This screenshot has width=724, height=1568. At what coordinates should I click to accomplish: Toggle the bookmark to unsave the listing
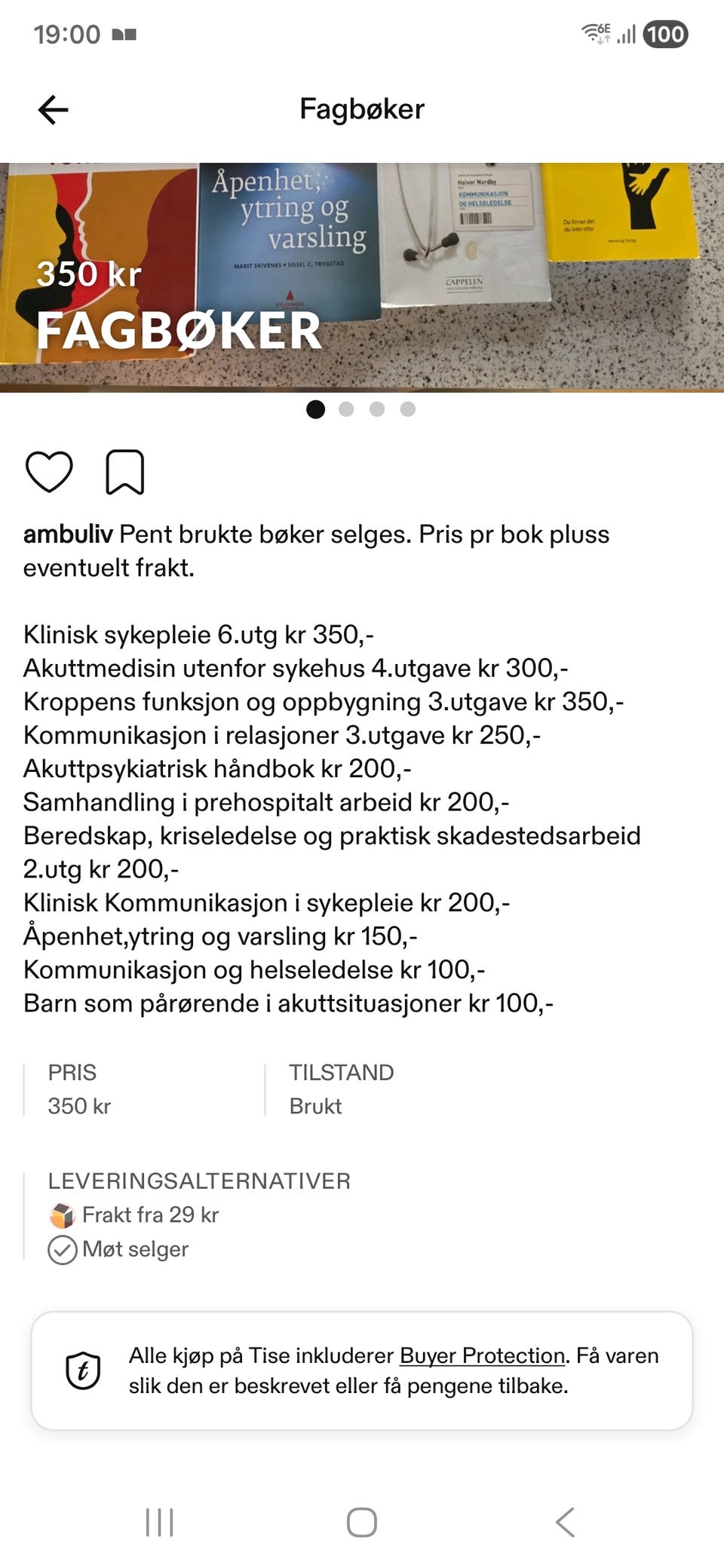point(127,471)
